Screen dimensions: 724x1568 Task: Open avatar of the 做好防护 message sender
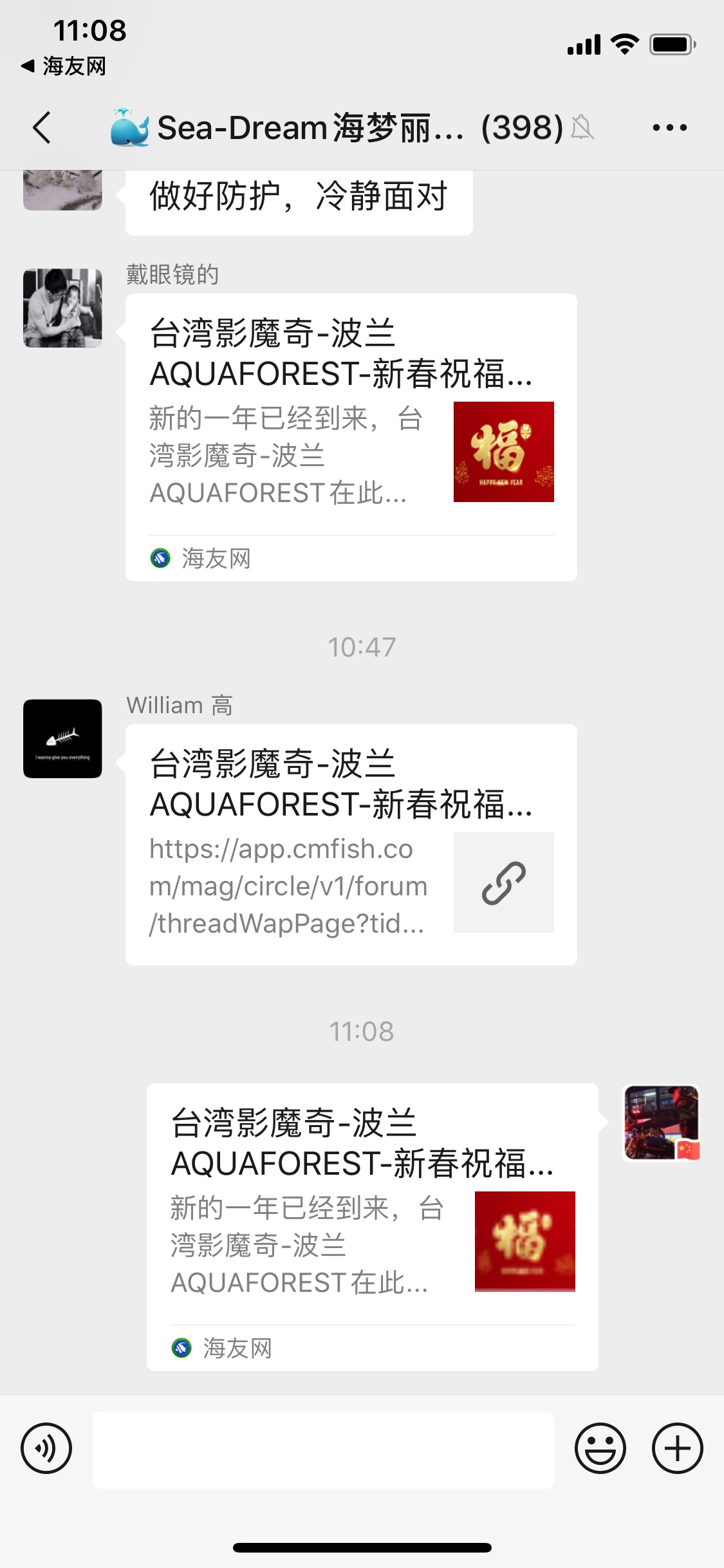click(x=62, y=190)
